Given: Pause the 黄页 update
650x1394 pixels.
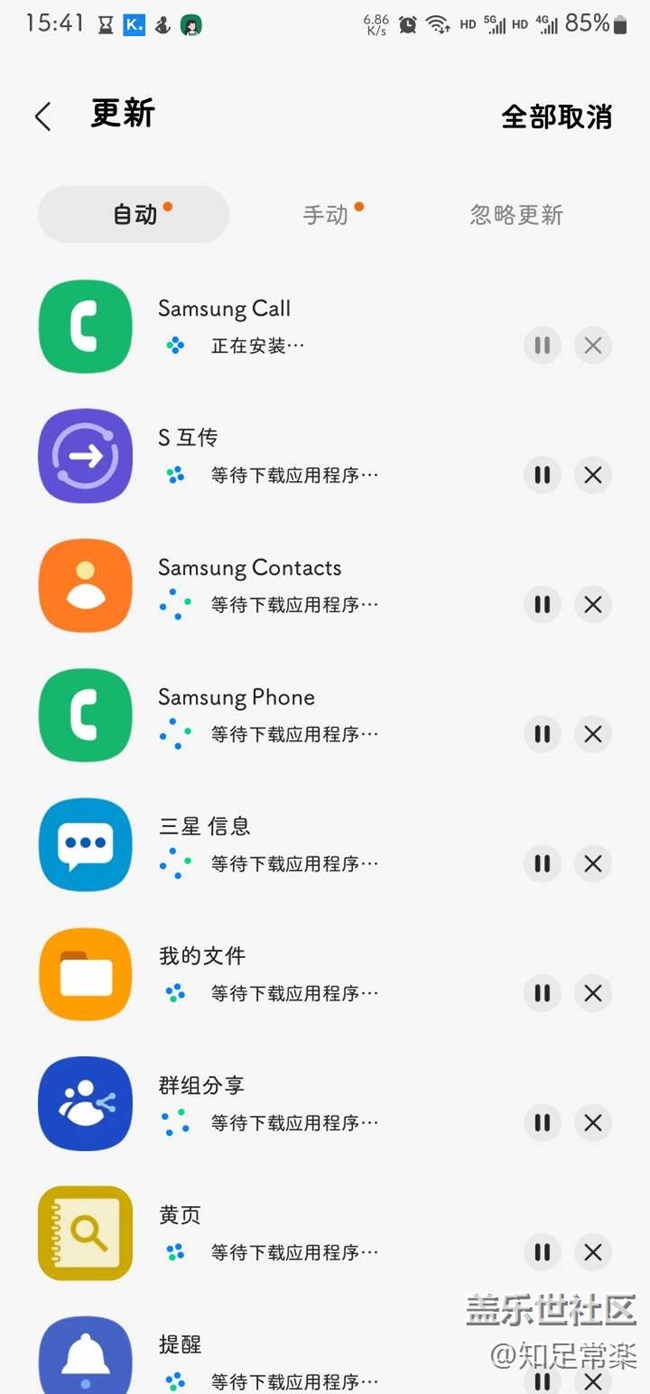Looking at the screenshot, I should [542, 1252].
